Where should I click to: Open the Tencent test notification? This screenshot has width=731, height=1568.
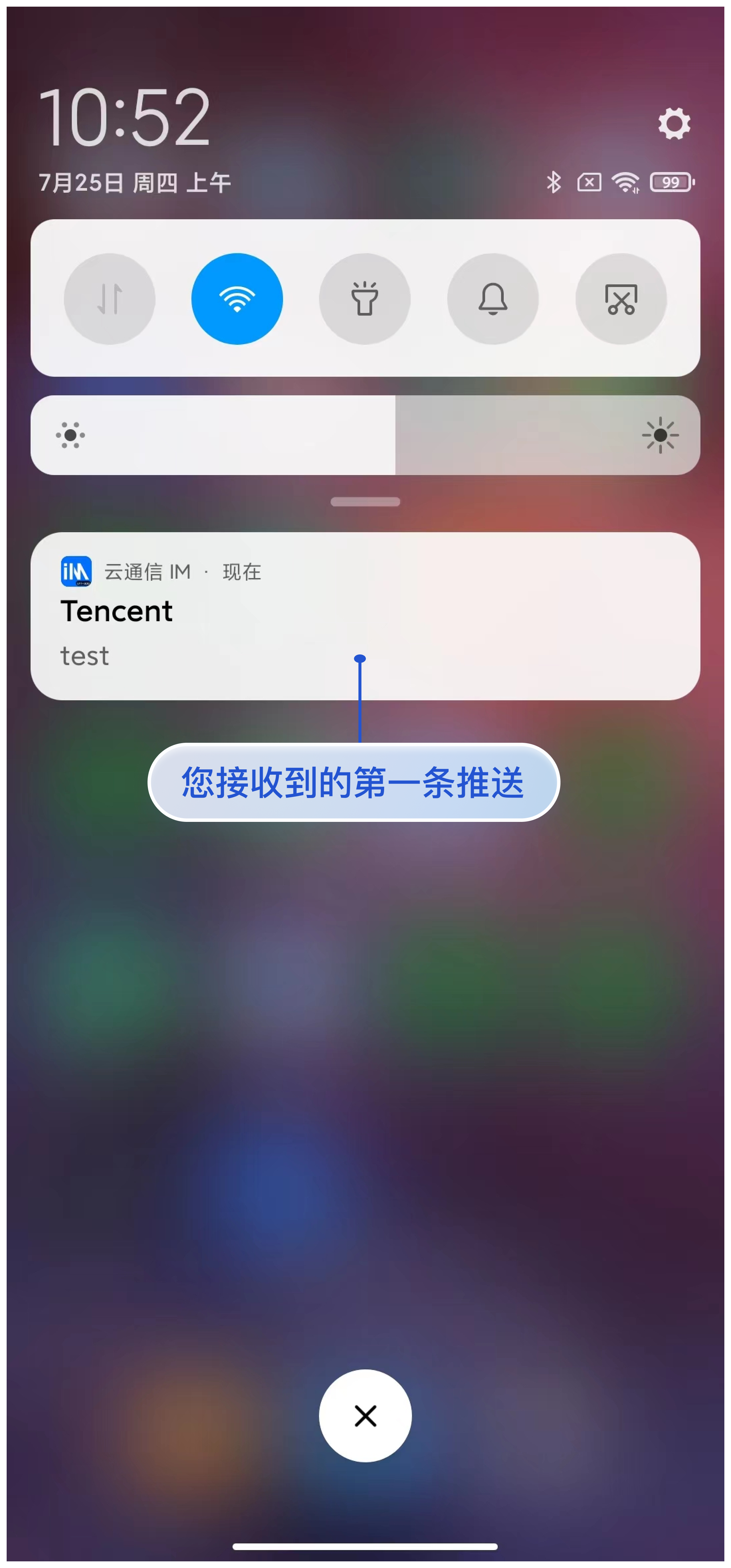pyautogui.click(x=365, y=615)
